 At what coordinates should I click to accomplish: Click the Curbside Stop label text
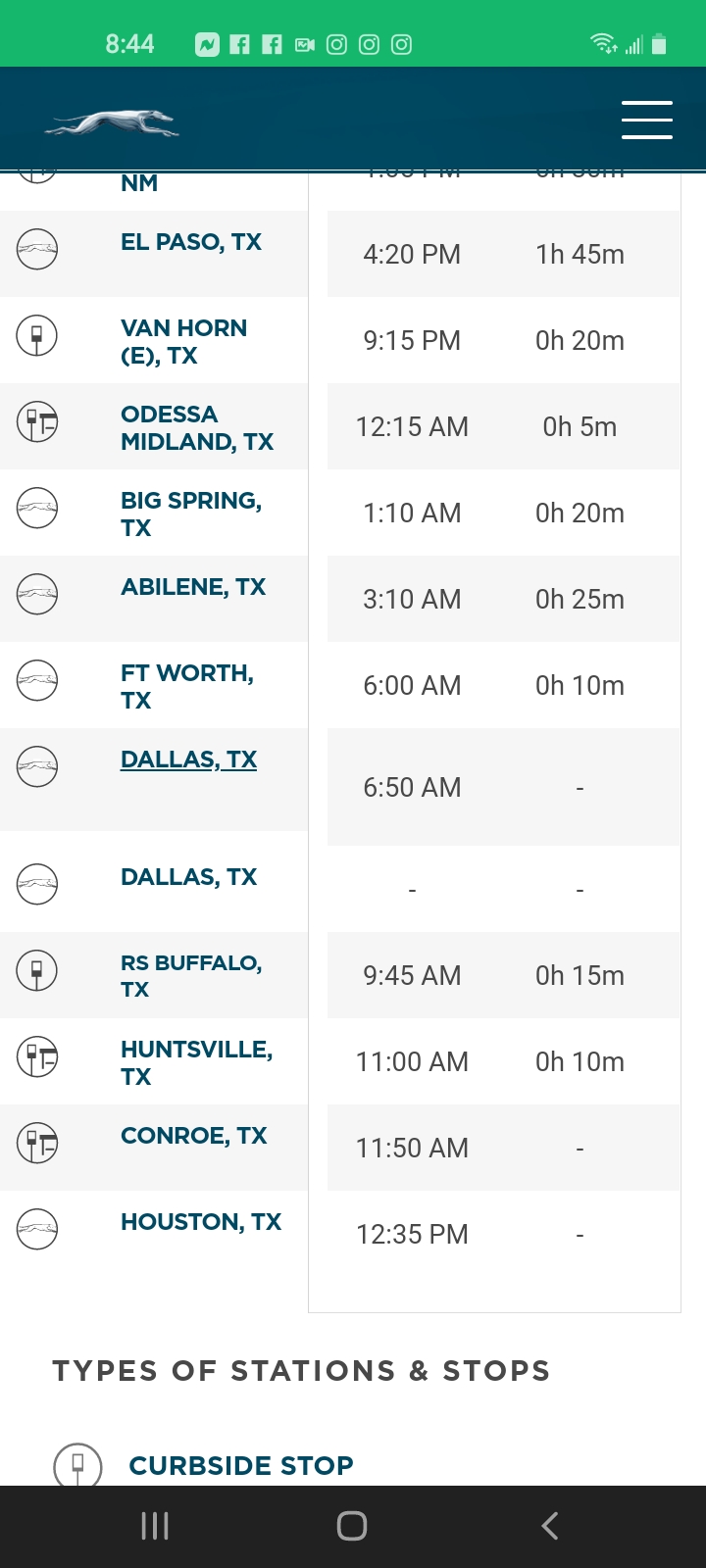click(240, 1465)
